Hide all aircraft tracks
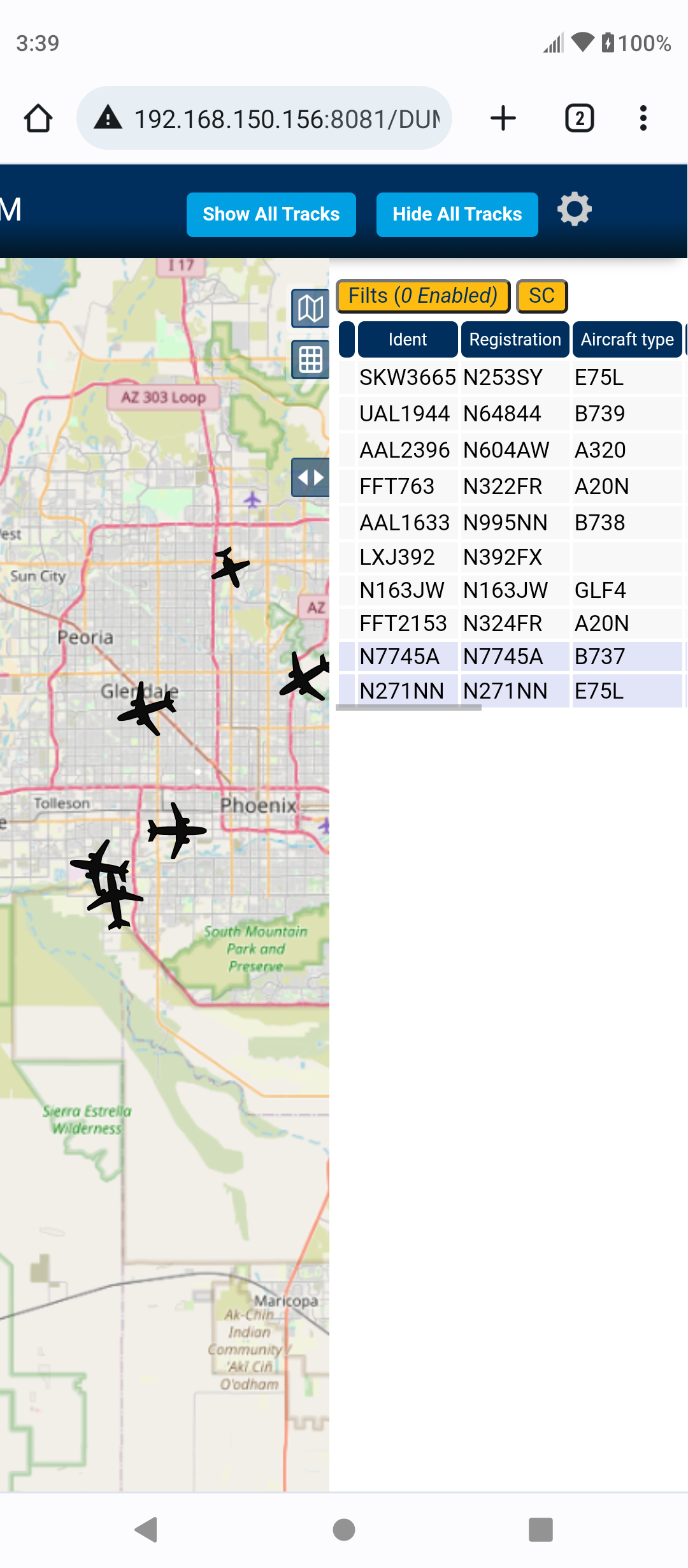 [x=457, y=214]
